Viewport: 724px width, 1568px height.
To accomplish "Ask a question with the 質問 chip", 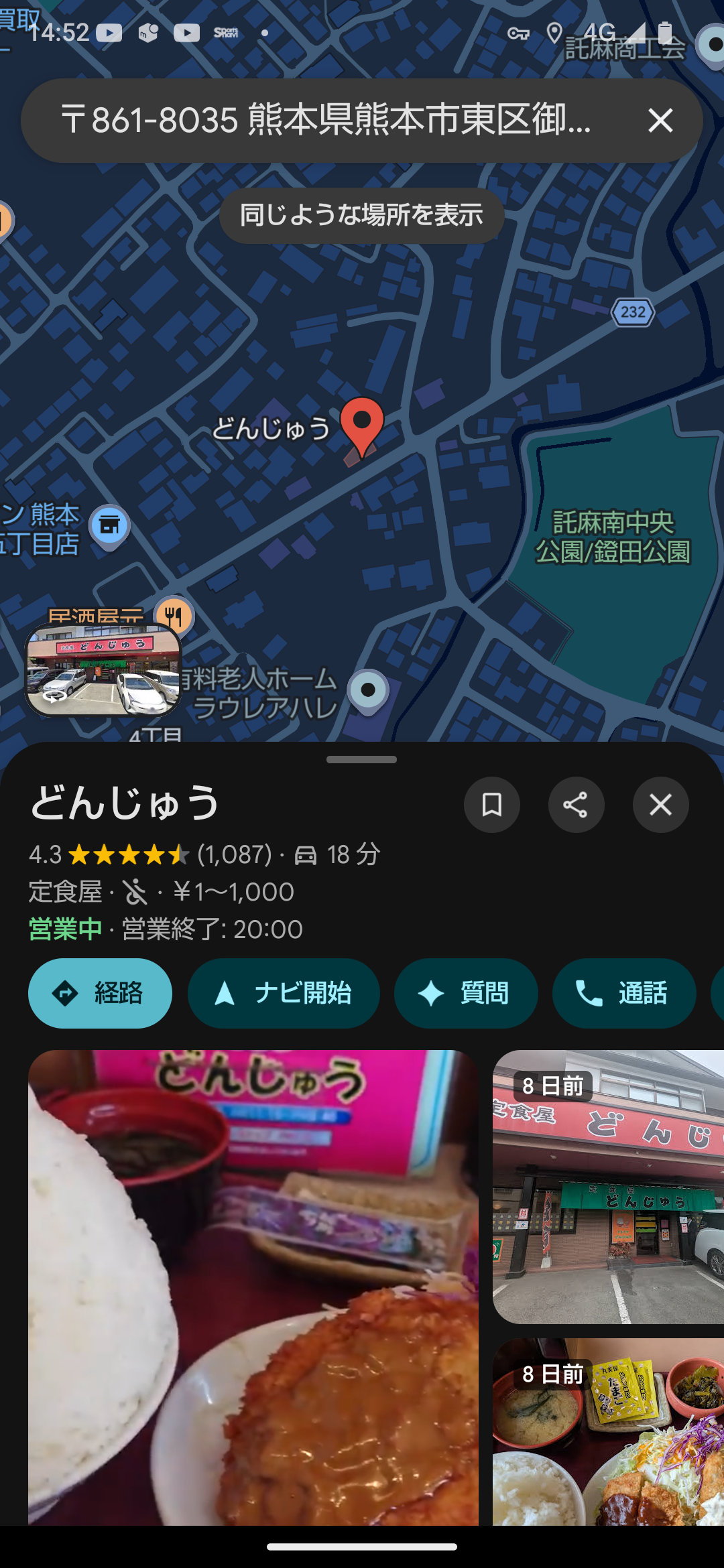I will pyautogui.click(x=466, y=993).
